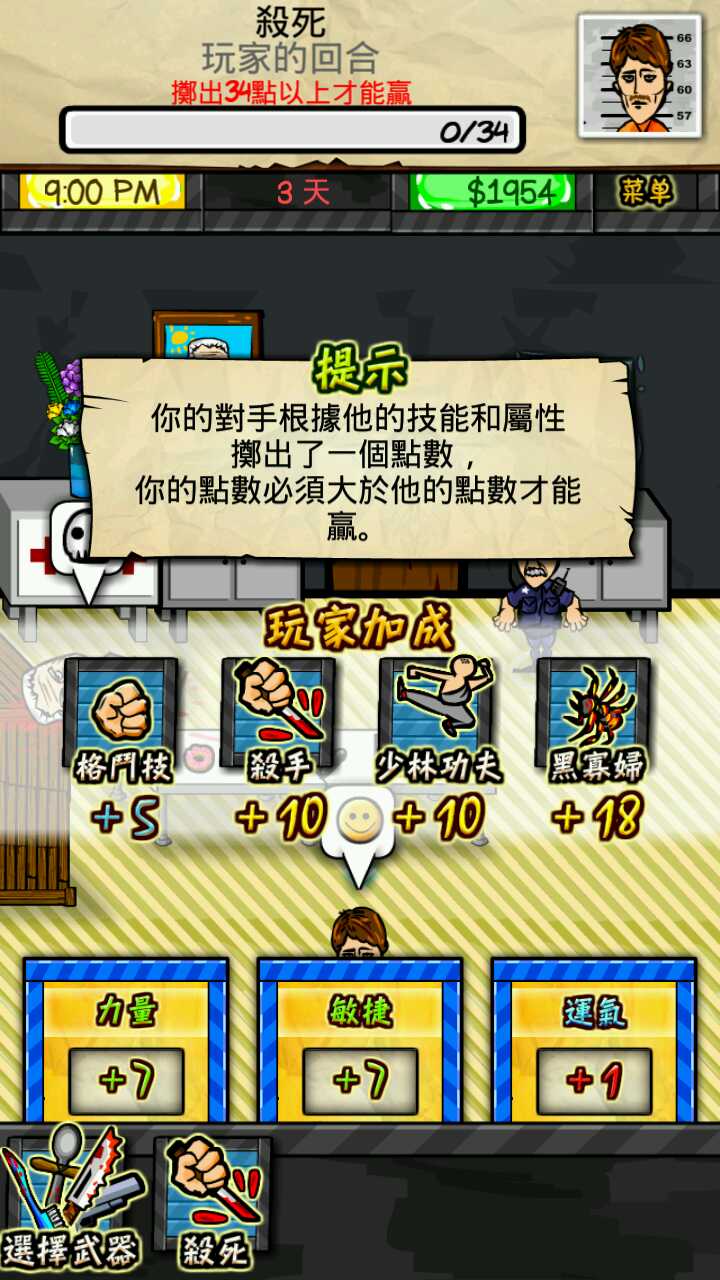Select the 敏捷 +7 agility card
The width and height of the screenshot is (720, 1280).
360,1040
